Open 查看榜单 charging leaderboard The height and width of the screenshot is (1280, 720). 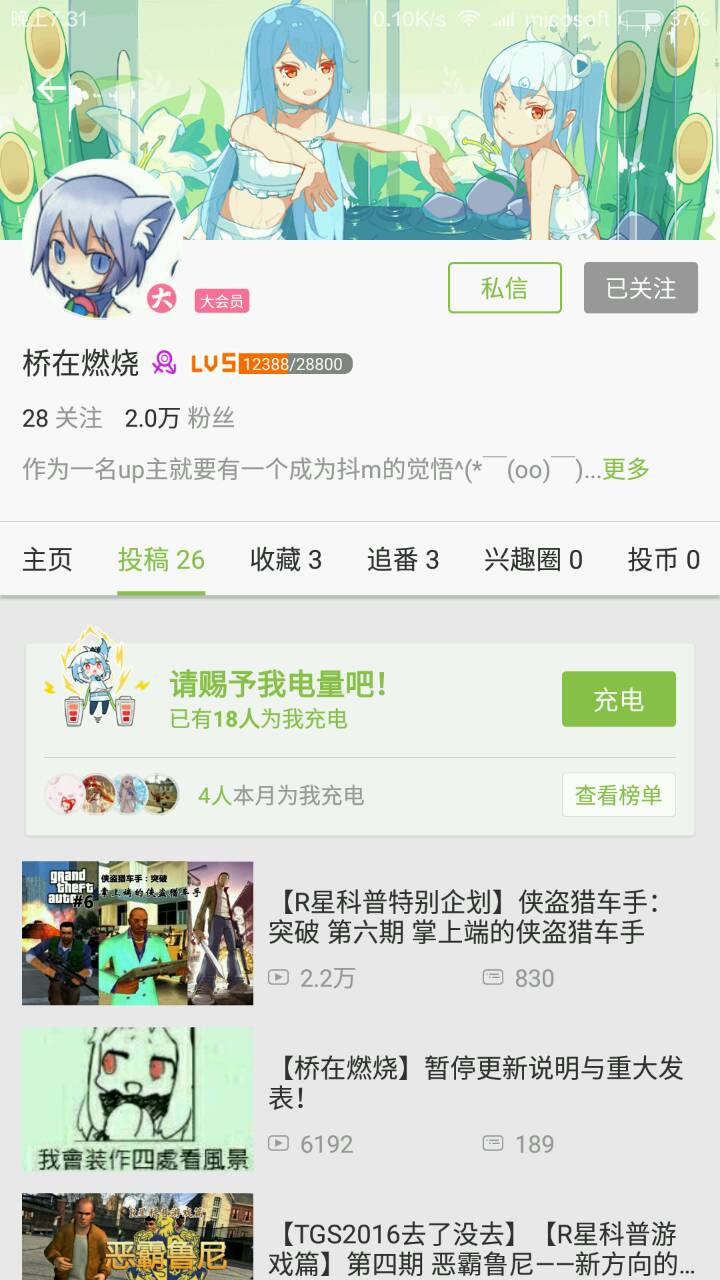tap(618, 795)
